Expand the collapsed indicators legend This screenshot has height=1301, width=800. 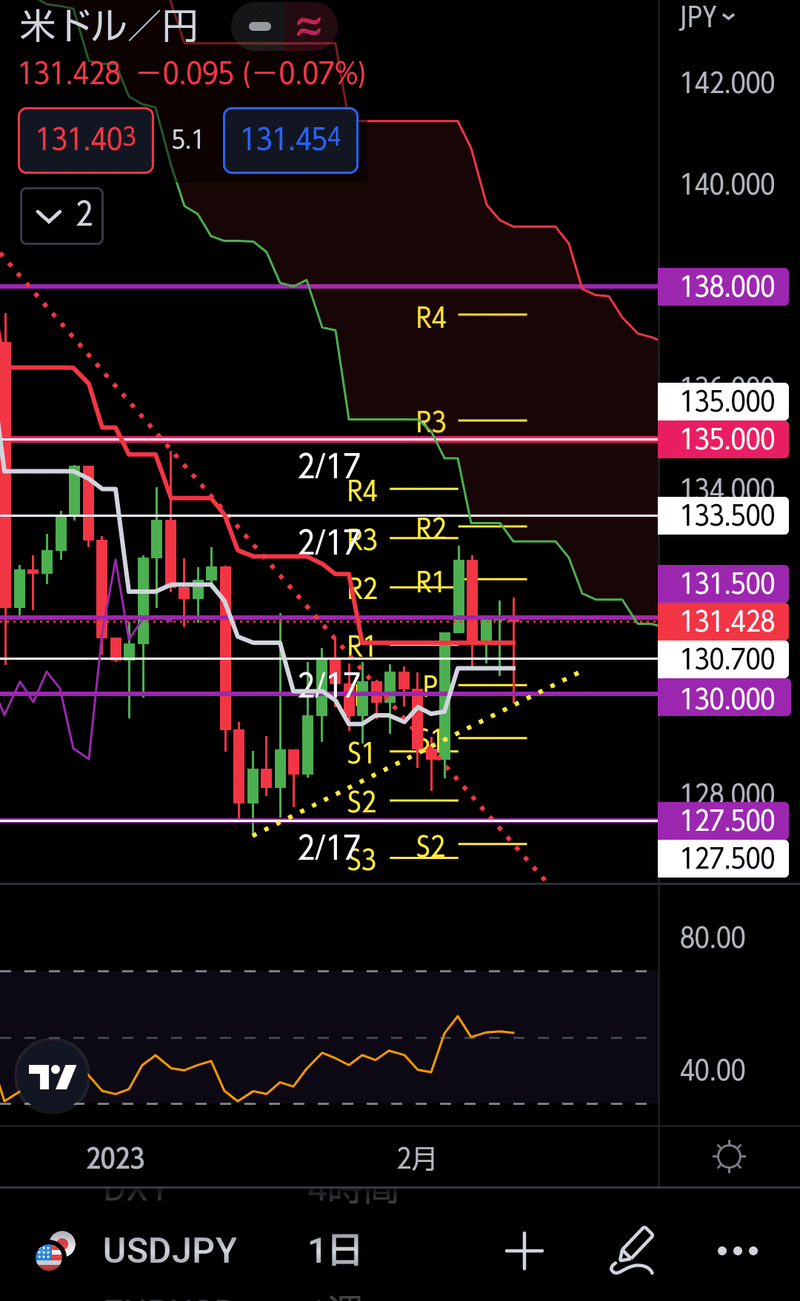pyautogui.click(x=62, y=214)
